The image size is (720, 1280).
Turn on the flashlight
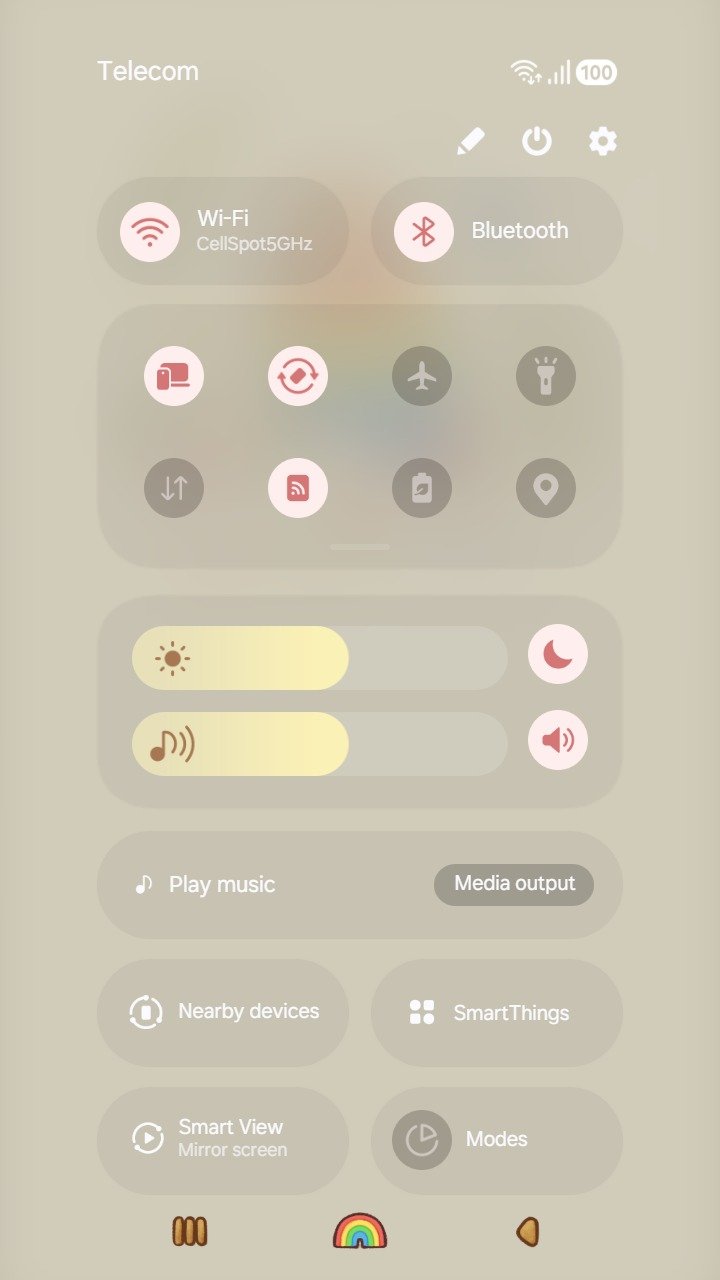(x=546, y=377)
